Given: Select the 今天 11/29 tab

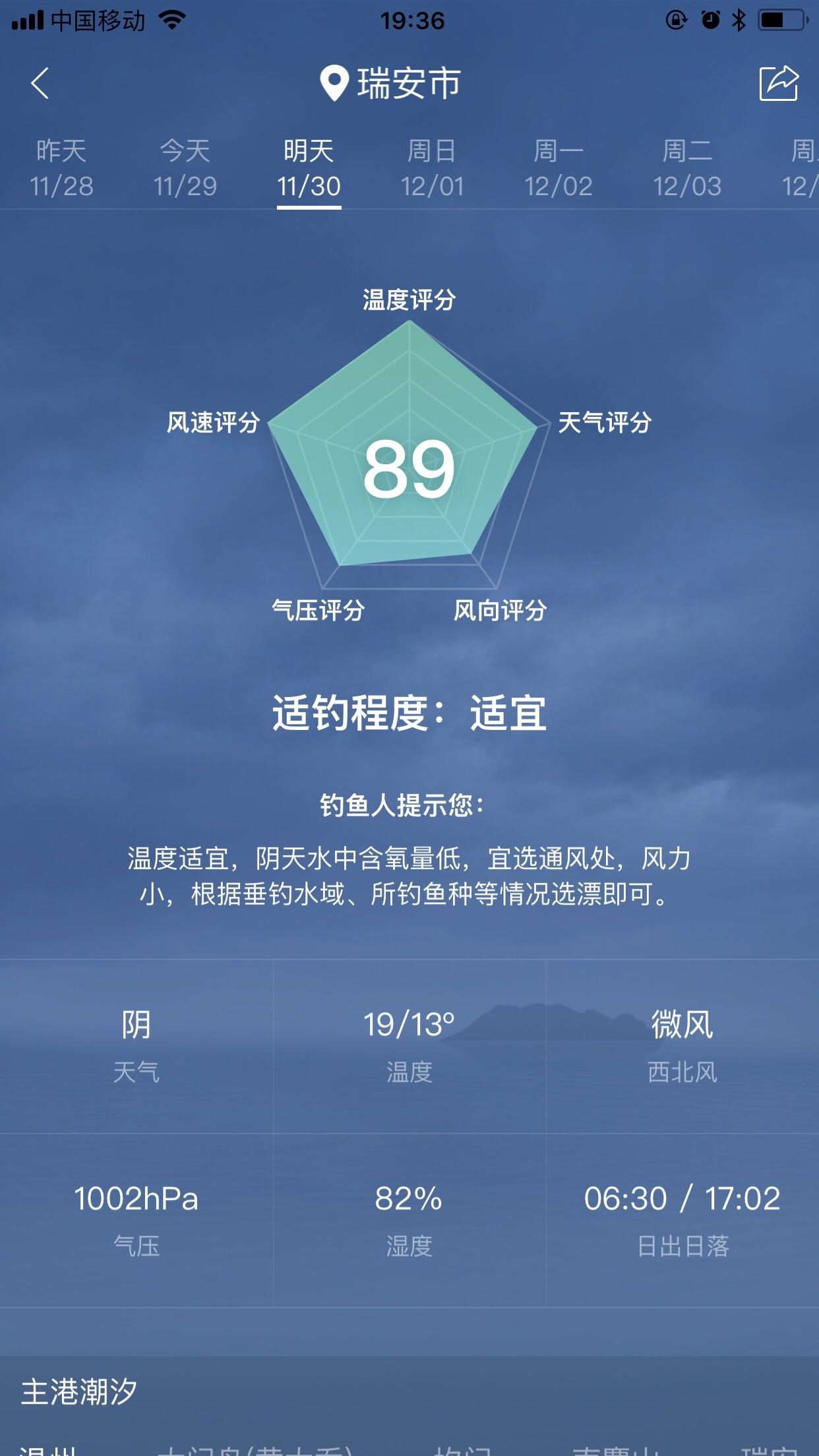Looking at the screenshot, I should 185,169.
